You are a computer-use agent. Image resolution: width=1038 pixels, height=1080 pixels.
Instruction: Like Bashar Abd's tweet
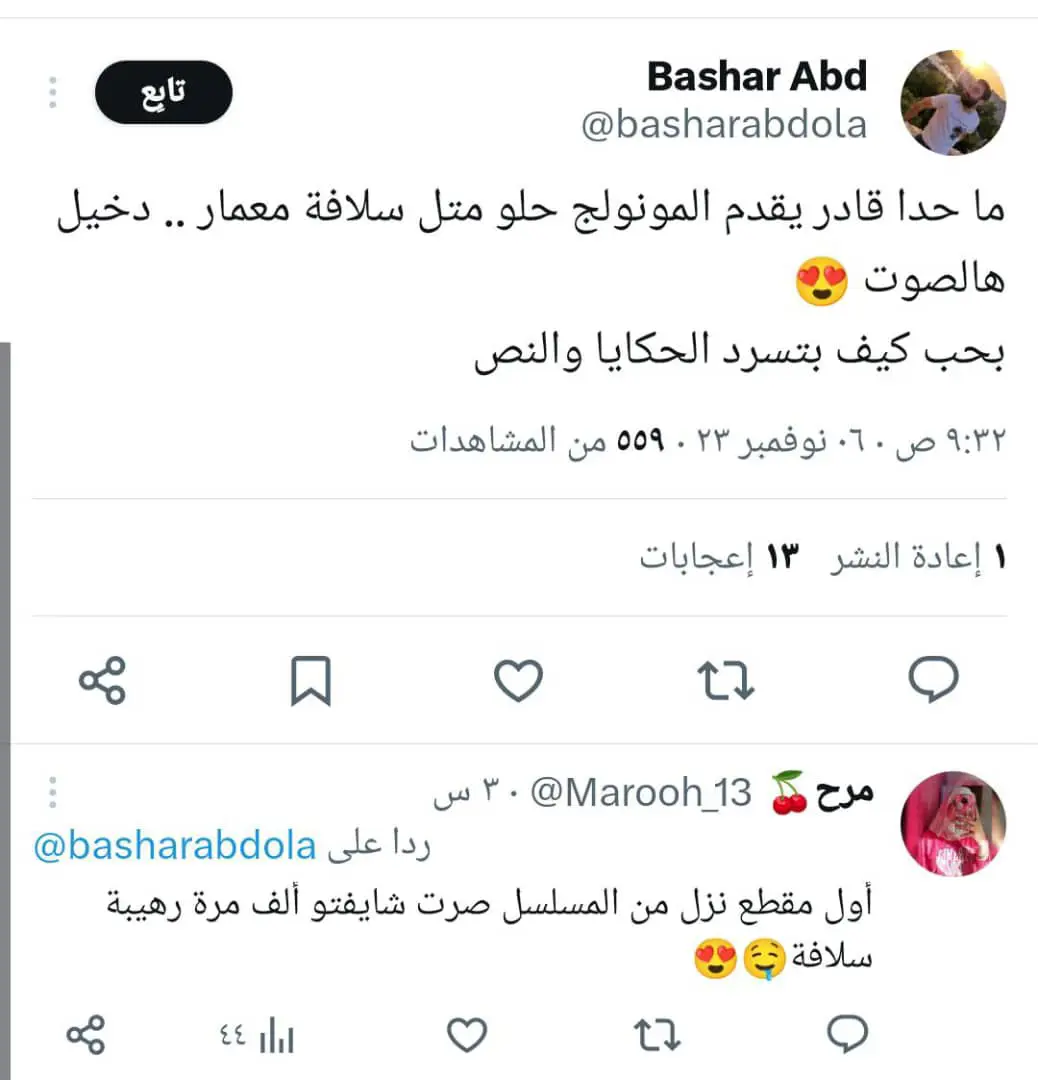(x=518, y=681)
